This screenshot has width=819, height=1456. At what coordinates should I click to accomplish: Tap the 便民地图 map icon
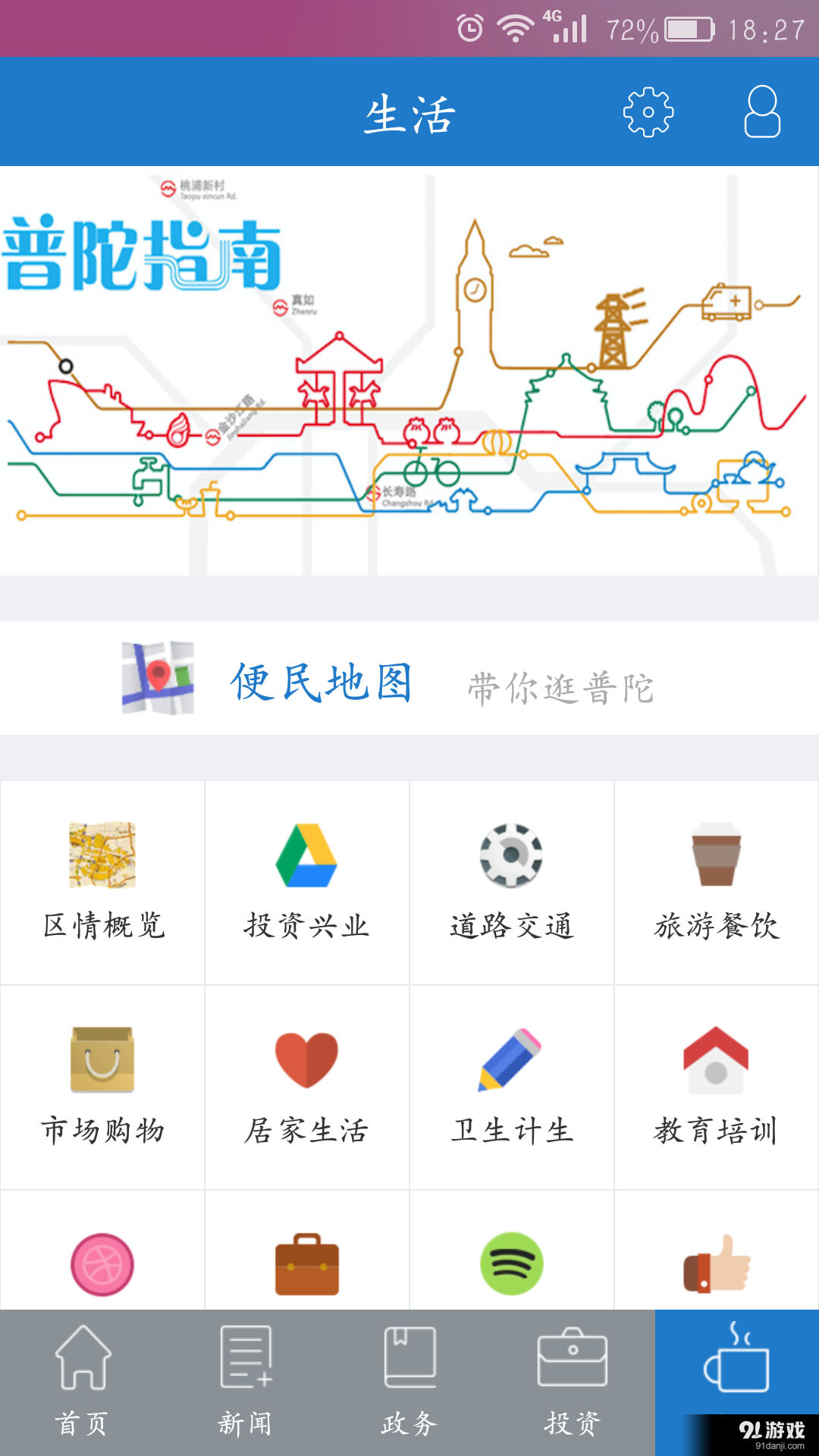[x=157, y=679]
